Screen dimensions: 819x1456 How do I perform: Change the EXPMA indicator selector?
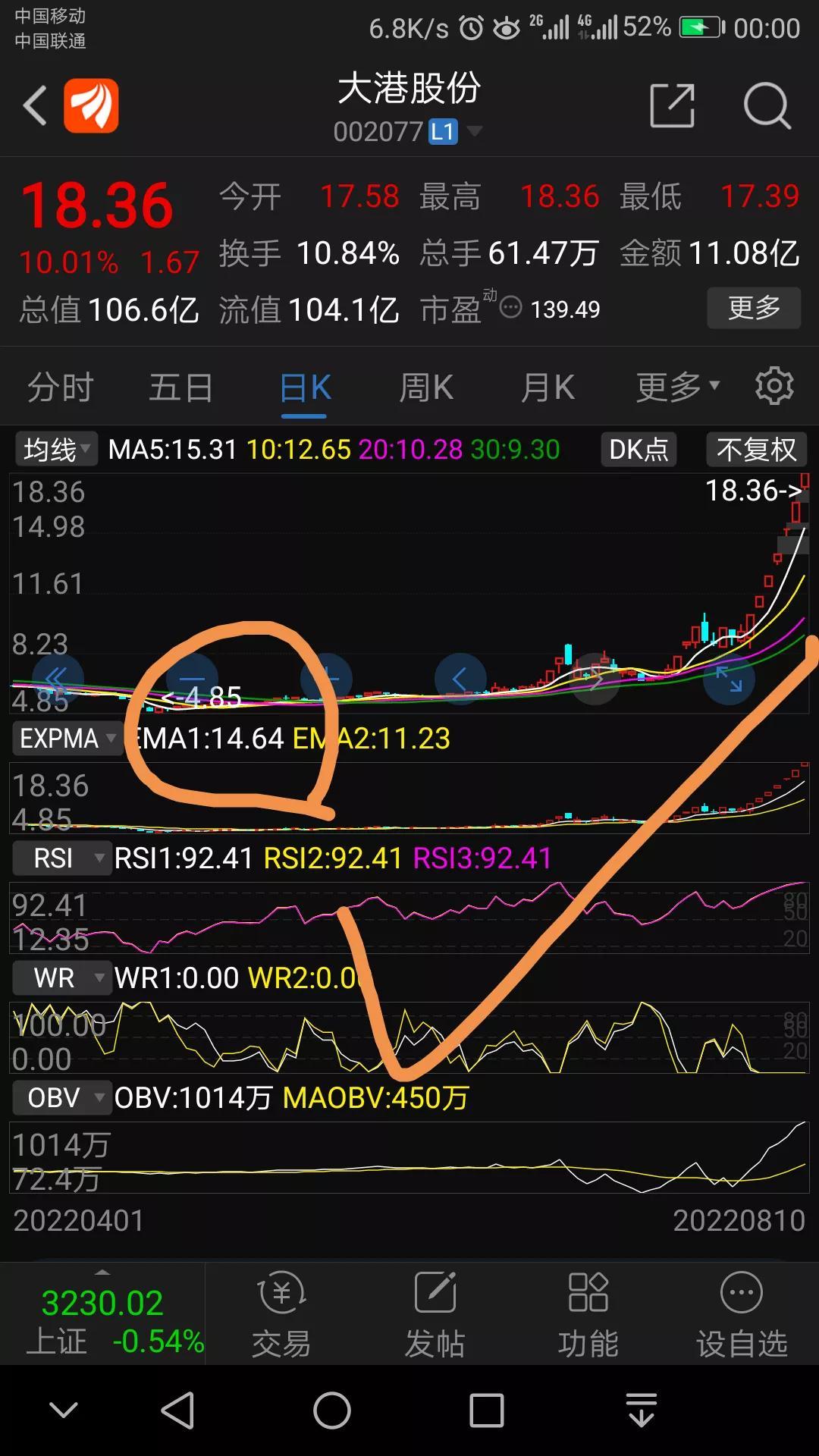[x=67, y=738]
